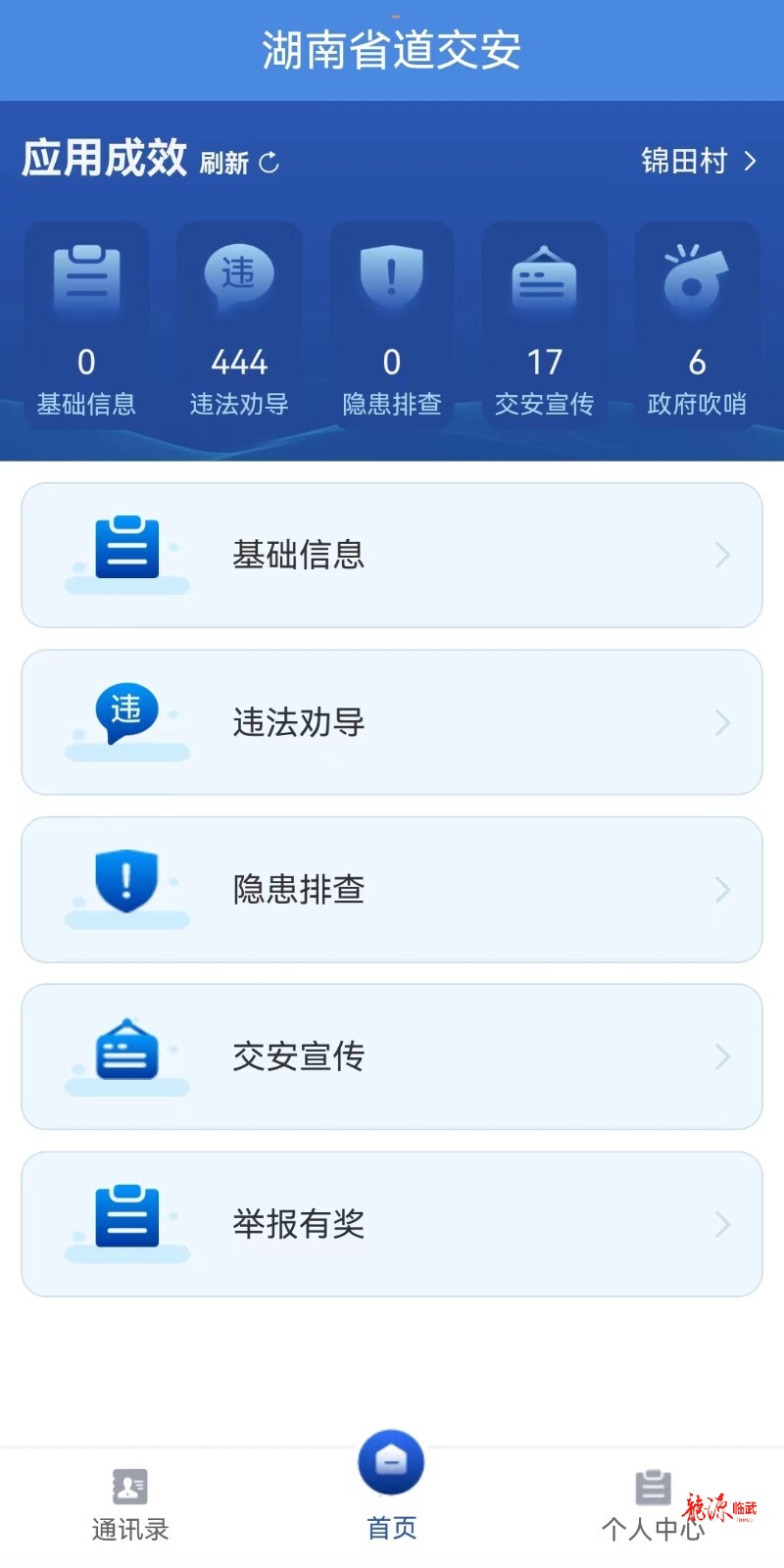Image resolution: width=784 pixels, height=1568 pixels.
Task: Switch to the 通讯录 tab
Action: (130, 1505)
